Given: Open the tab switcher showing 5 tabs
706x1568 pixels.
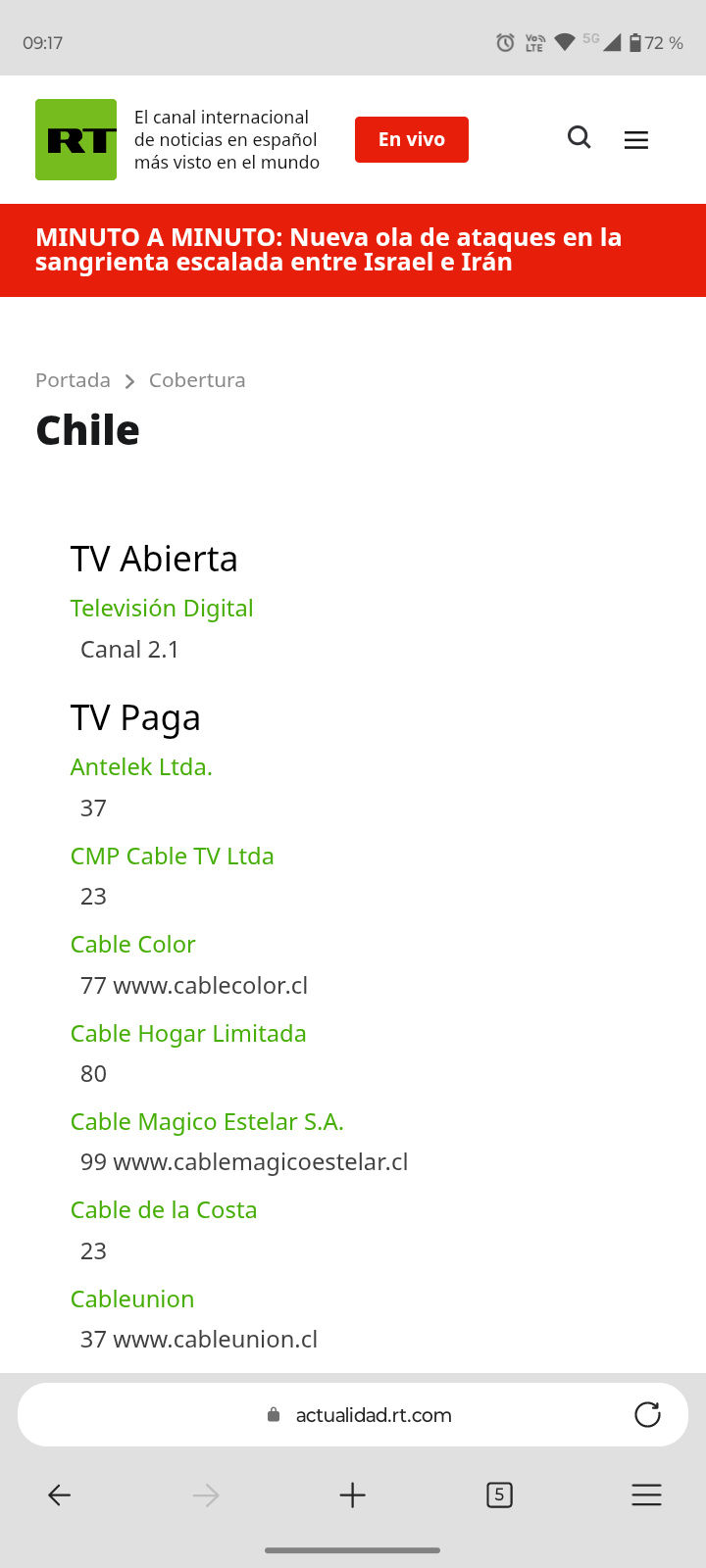Looking at the screenshot, I should click(499, 1494).
